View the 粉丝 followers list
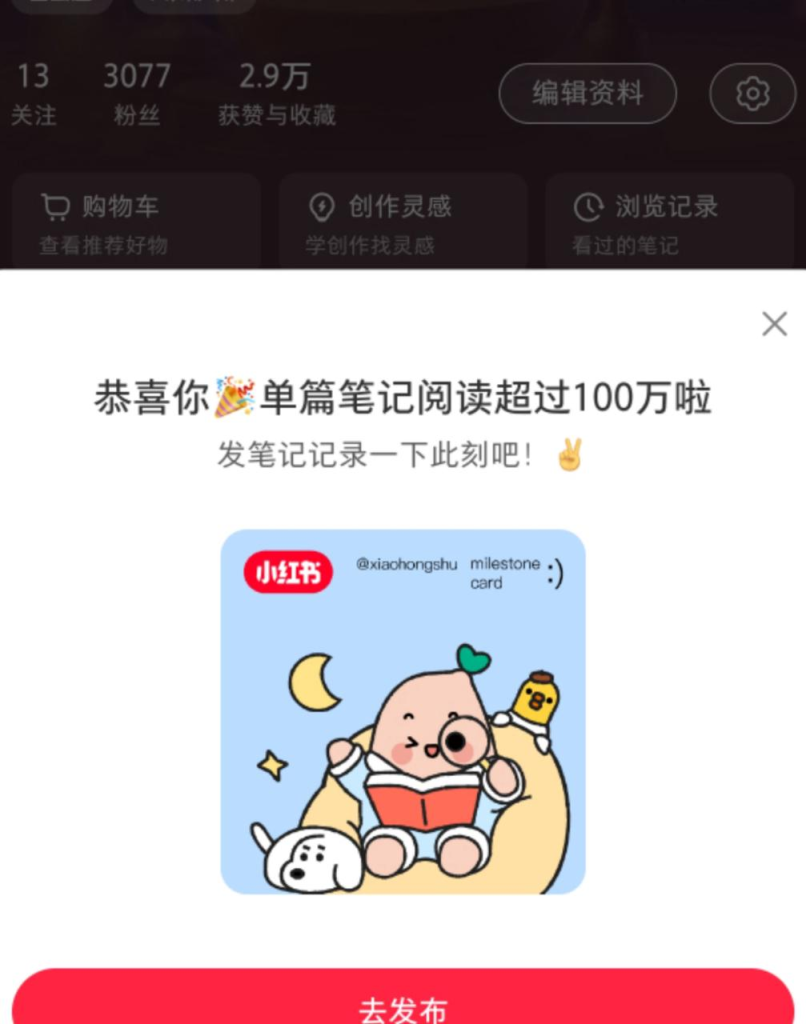The image size is (806, 1024). pos(137,94)
